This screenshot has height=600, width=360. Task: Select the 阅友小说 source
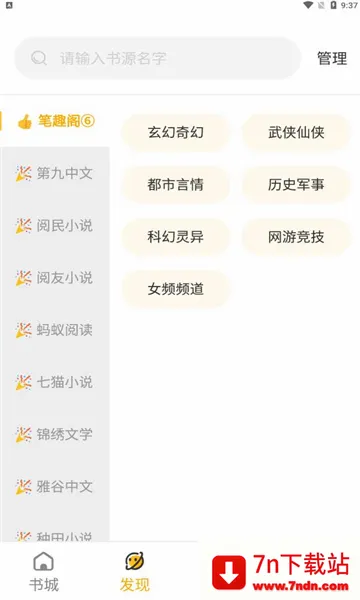pyautogui.click(x=55, y=278)
